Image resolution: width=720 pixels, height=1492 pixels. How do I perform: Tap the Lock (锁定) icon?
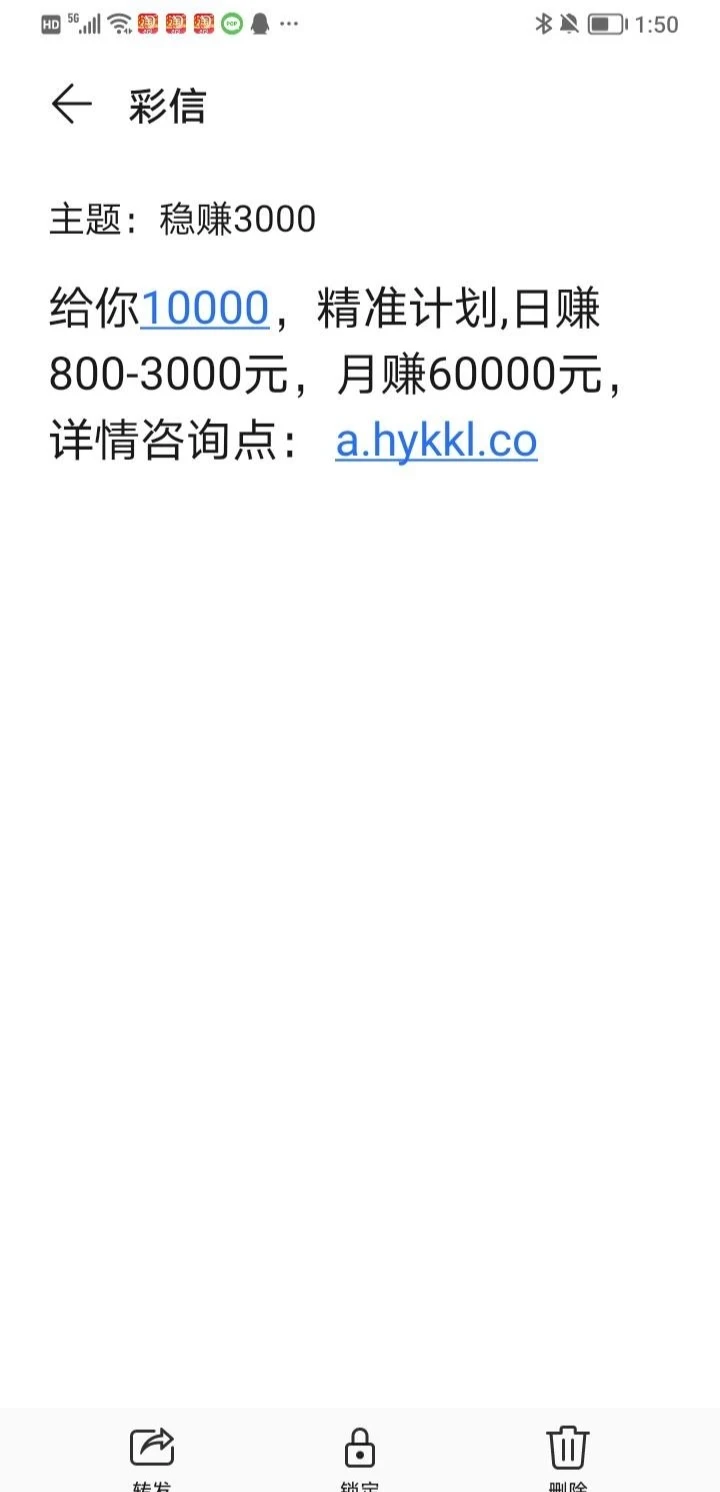359,1445
